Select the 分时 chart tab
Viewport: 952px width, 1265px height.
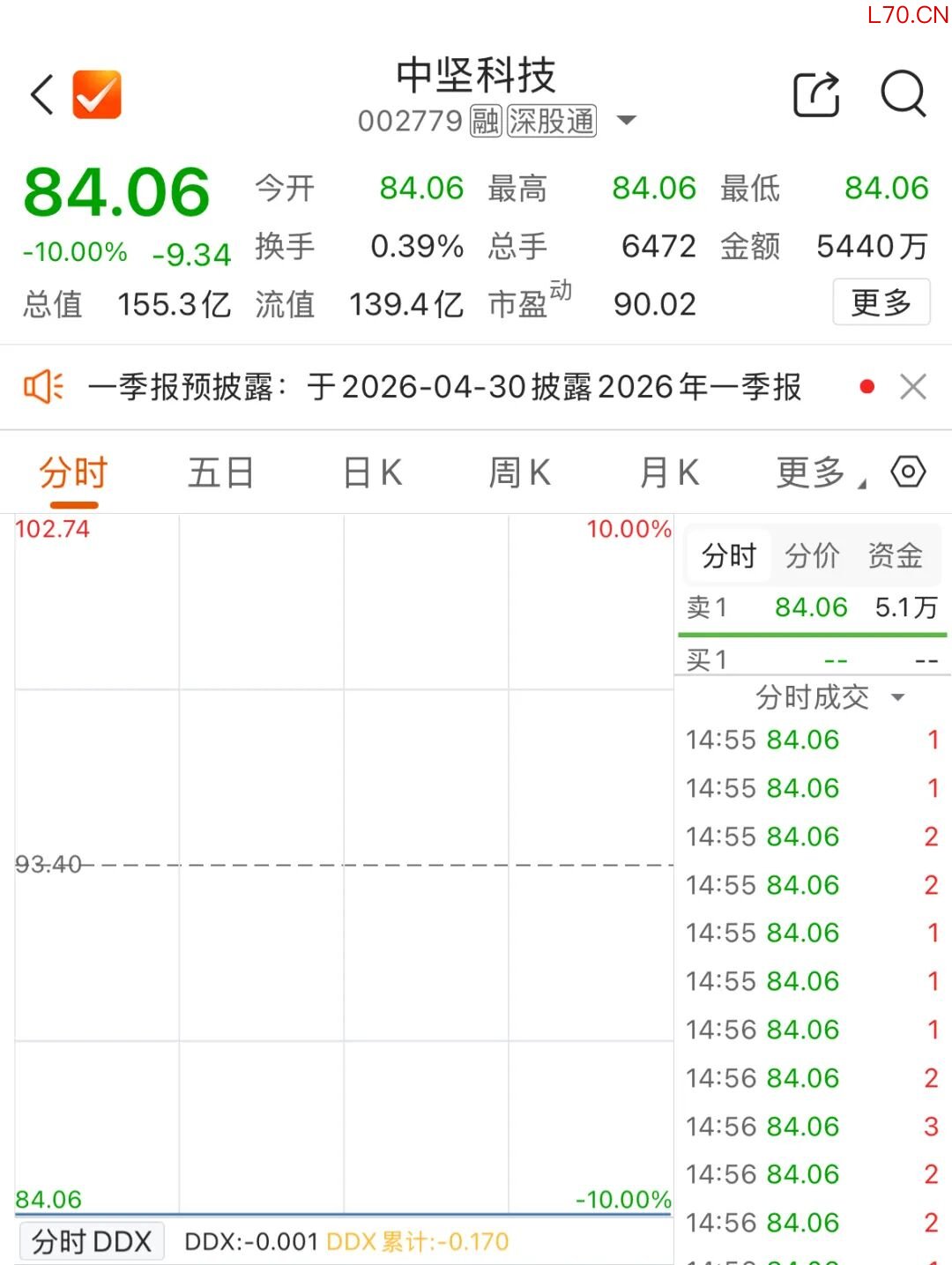pos(73,473)
